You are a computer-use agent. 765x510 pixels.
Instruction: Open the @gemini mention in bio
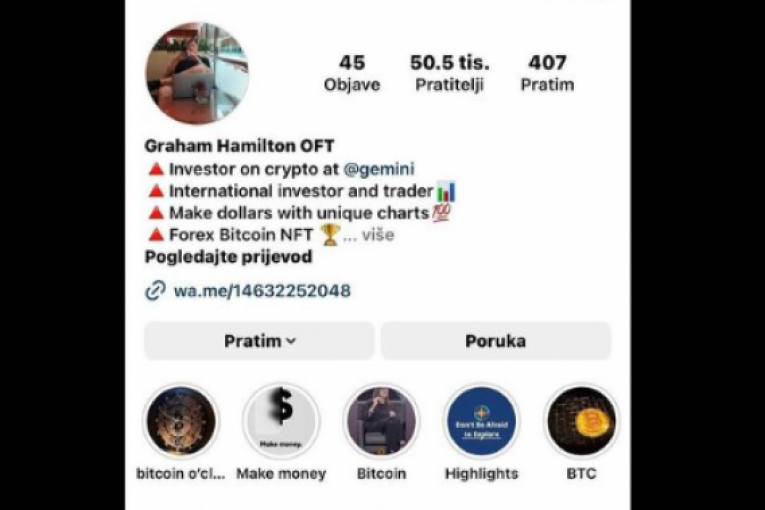tap(380, 169)
